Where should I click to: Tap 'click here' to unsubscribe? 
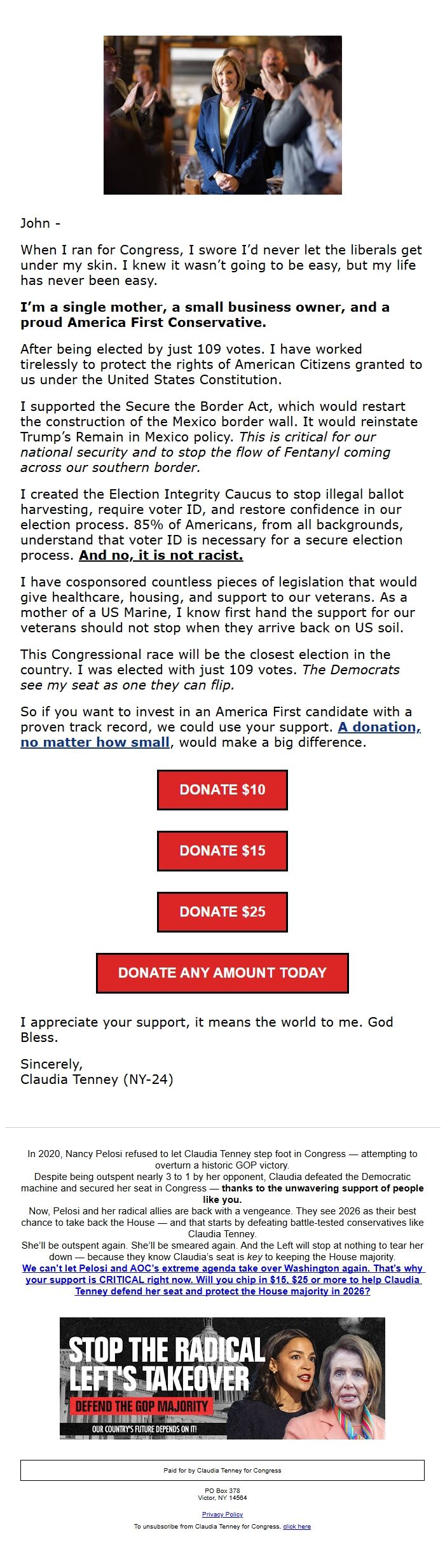297,1526
